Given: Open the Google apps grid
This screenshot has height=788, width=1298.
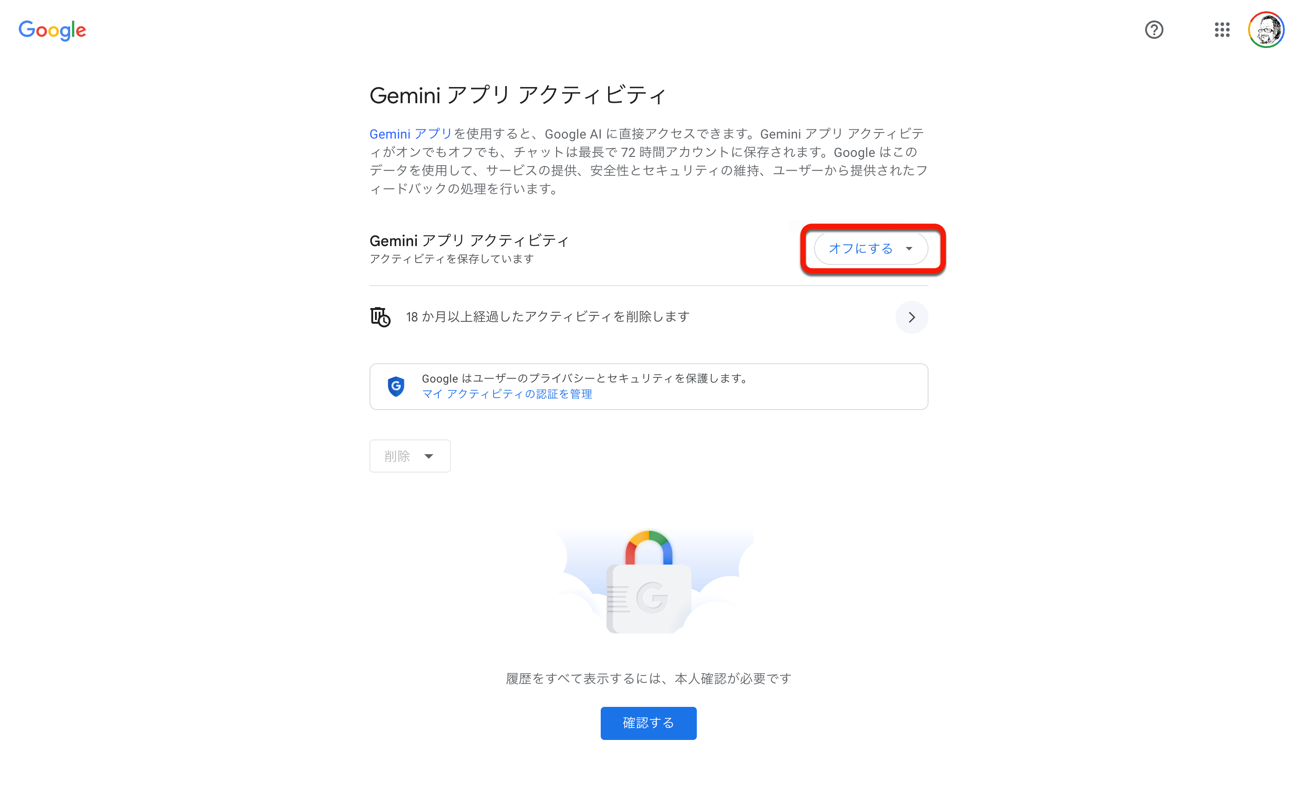Looking at the screenshot, I should tap(1222, 30).
